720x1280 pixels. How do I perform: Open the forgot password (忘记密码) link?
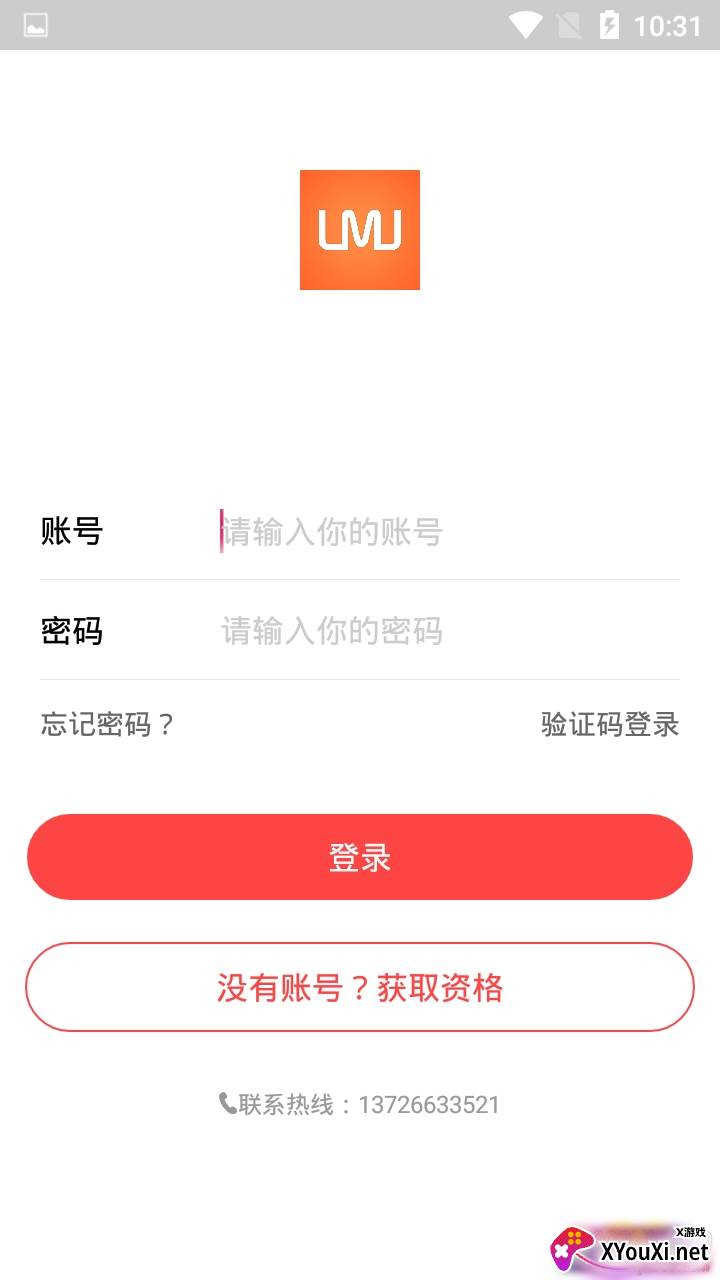pyautogui.click(x=108, y=724)
